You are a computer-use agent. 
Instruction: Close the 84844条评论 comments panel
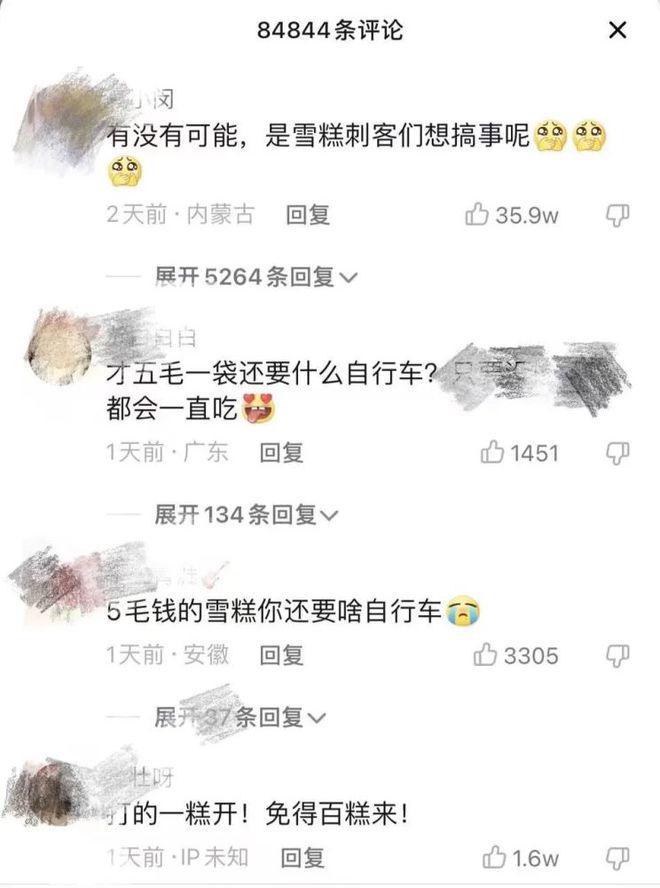click(618, 31)
